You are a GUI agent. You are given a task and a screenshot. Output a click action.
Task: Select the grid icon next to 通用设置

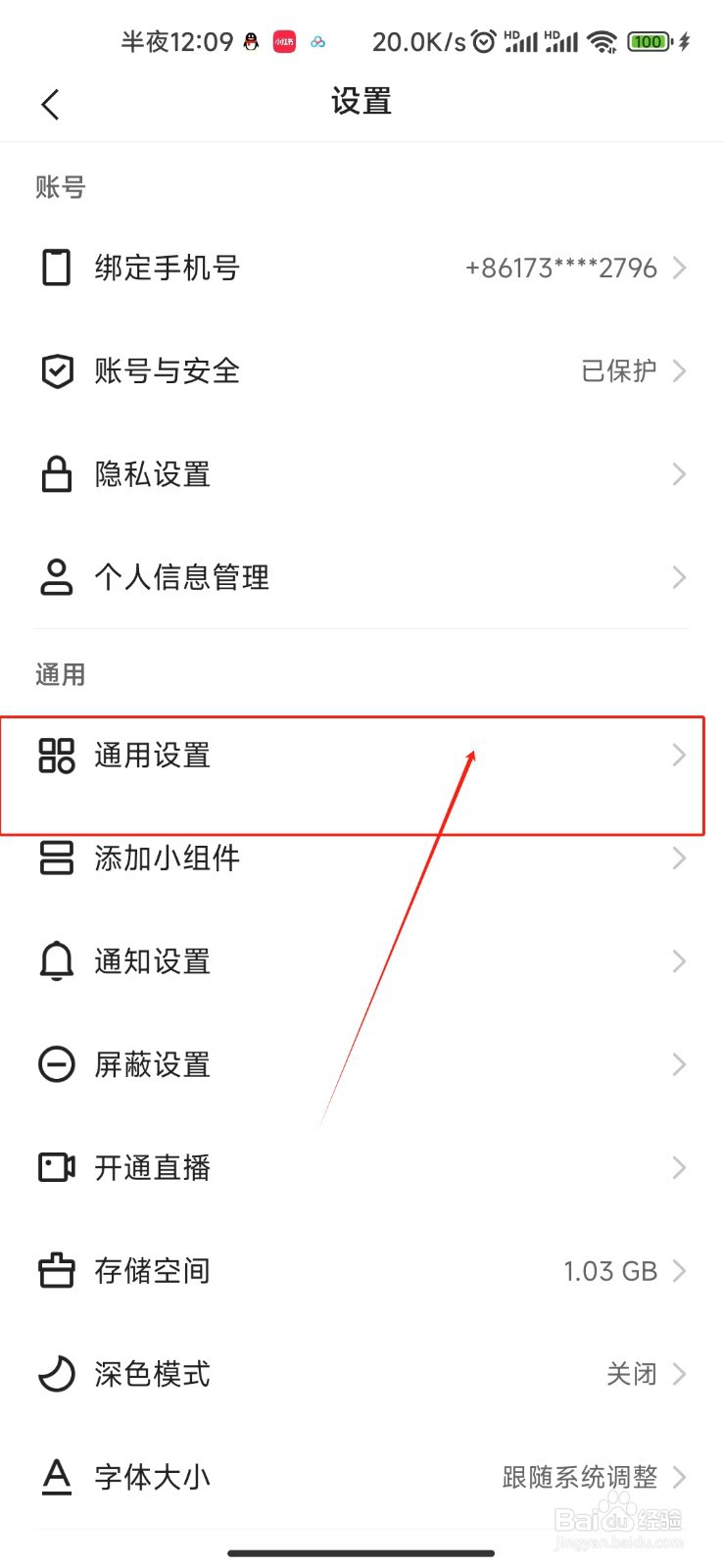pos(56,755)
